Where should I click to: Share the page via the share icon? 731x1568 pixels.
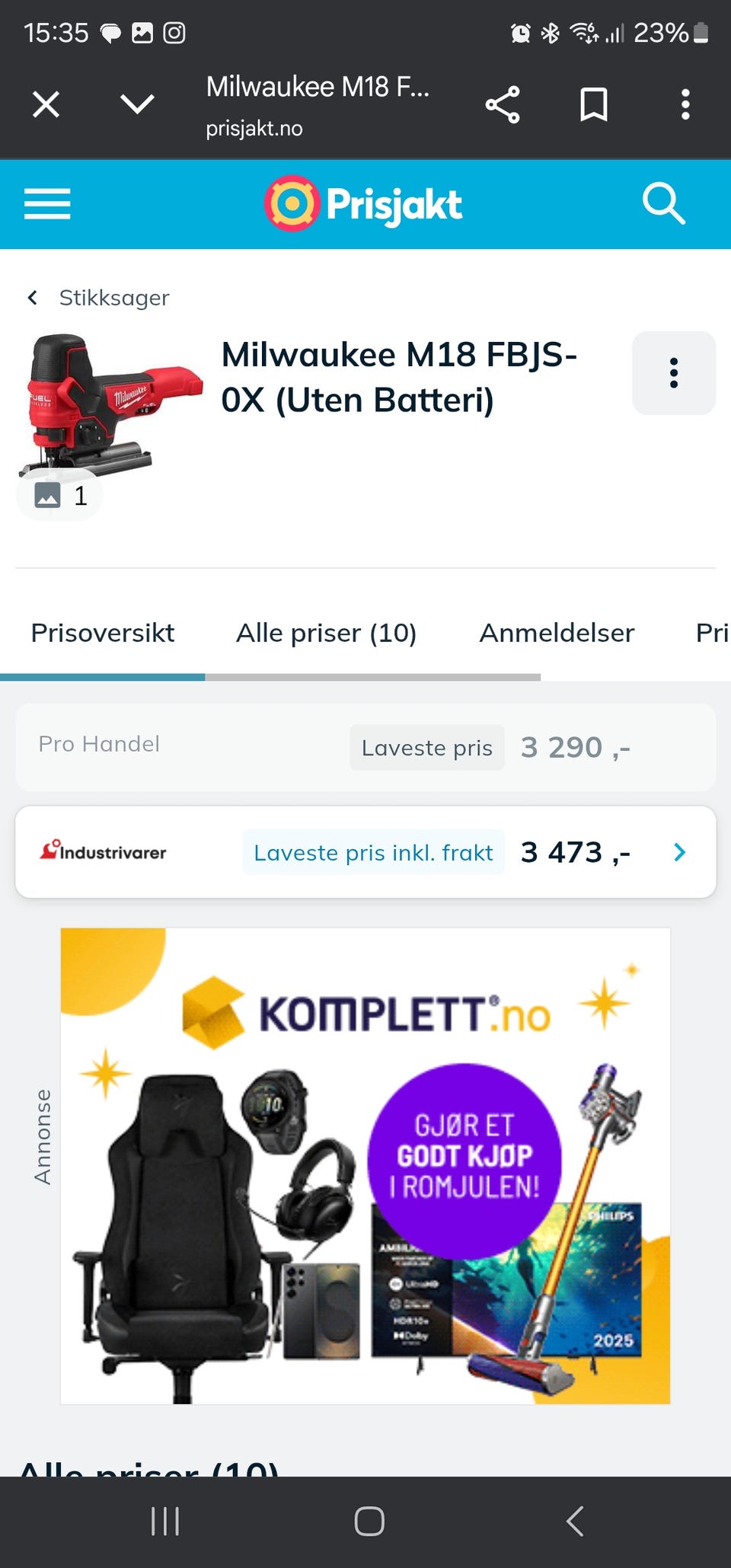(502, 104)
